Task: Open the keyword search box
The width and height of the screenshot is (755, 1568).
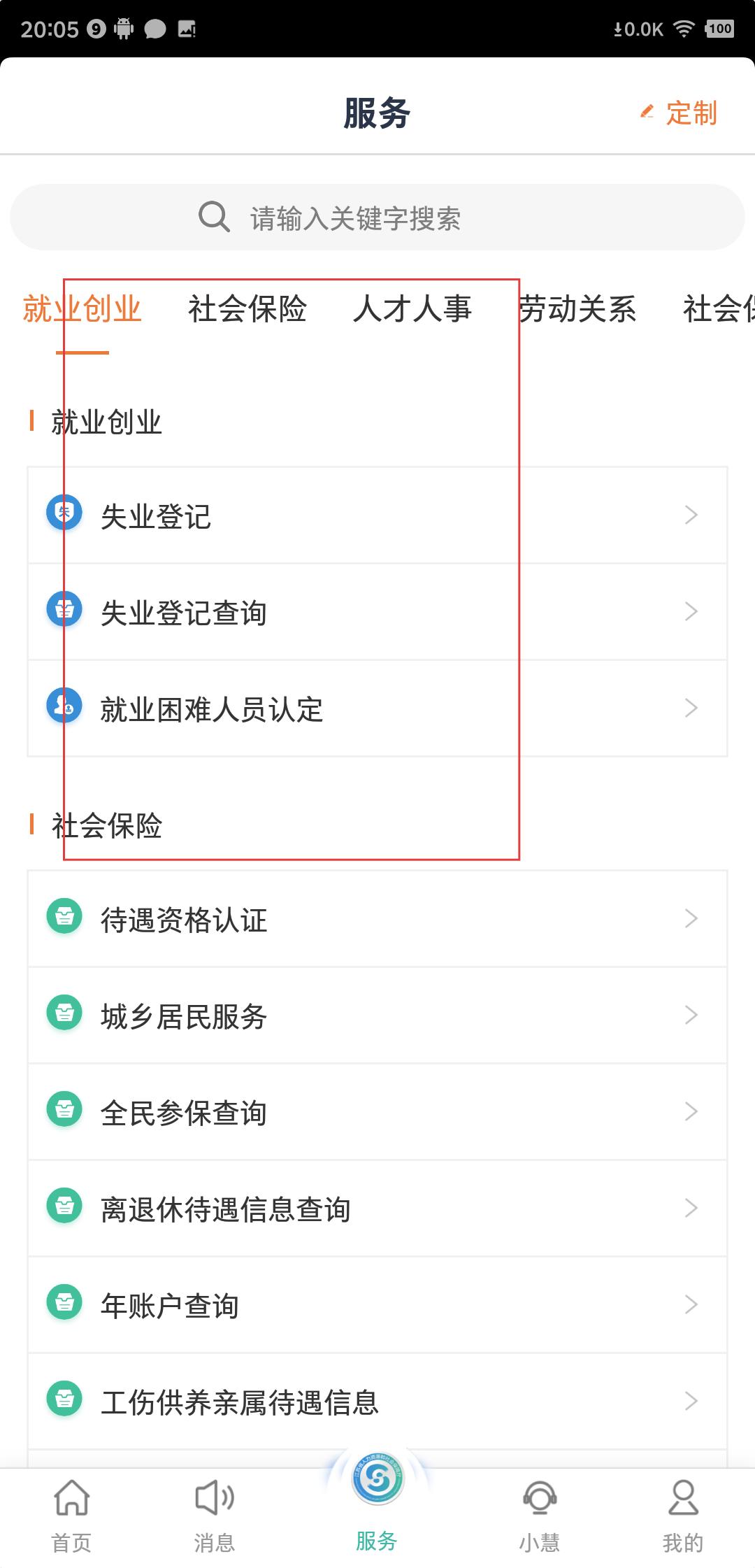Action: point(377,218)
